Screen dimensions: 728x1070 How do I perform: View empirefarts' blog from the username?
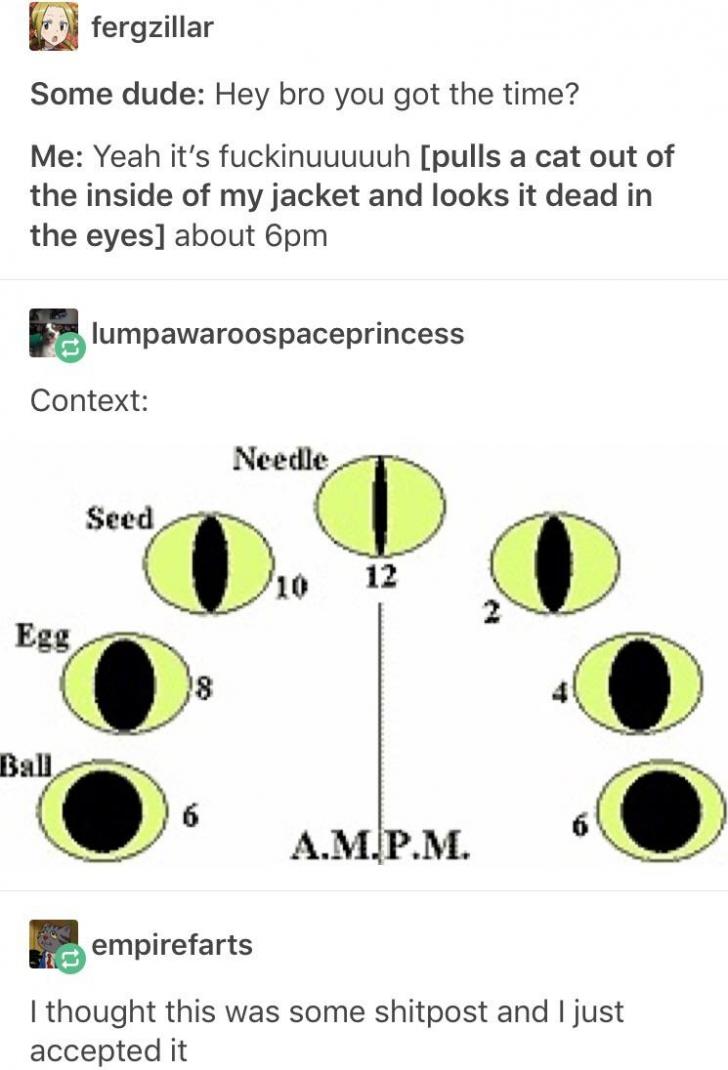coord(172,945)
